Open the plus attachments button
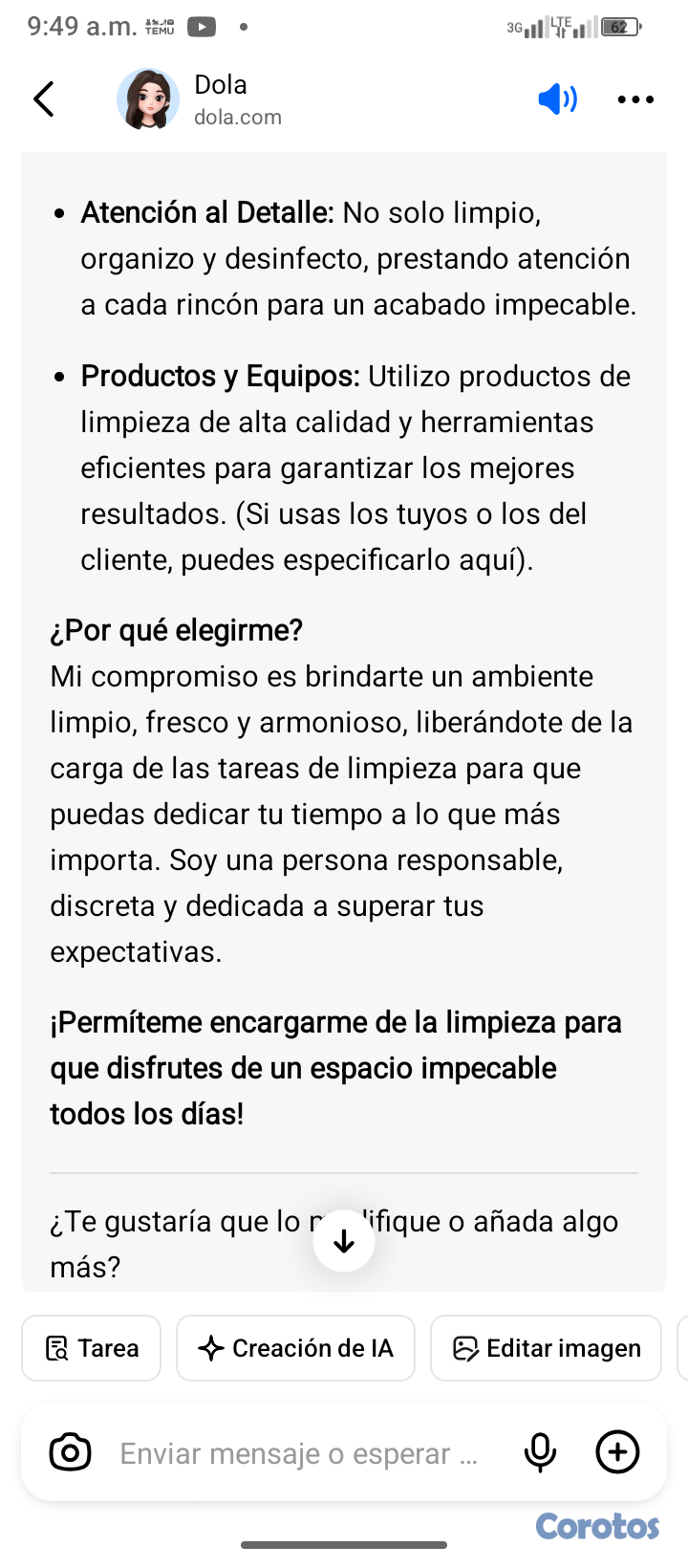The image size is (688, 1568). (617, 1452)
